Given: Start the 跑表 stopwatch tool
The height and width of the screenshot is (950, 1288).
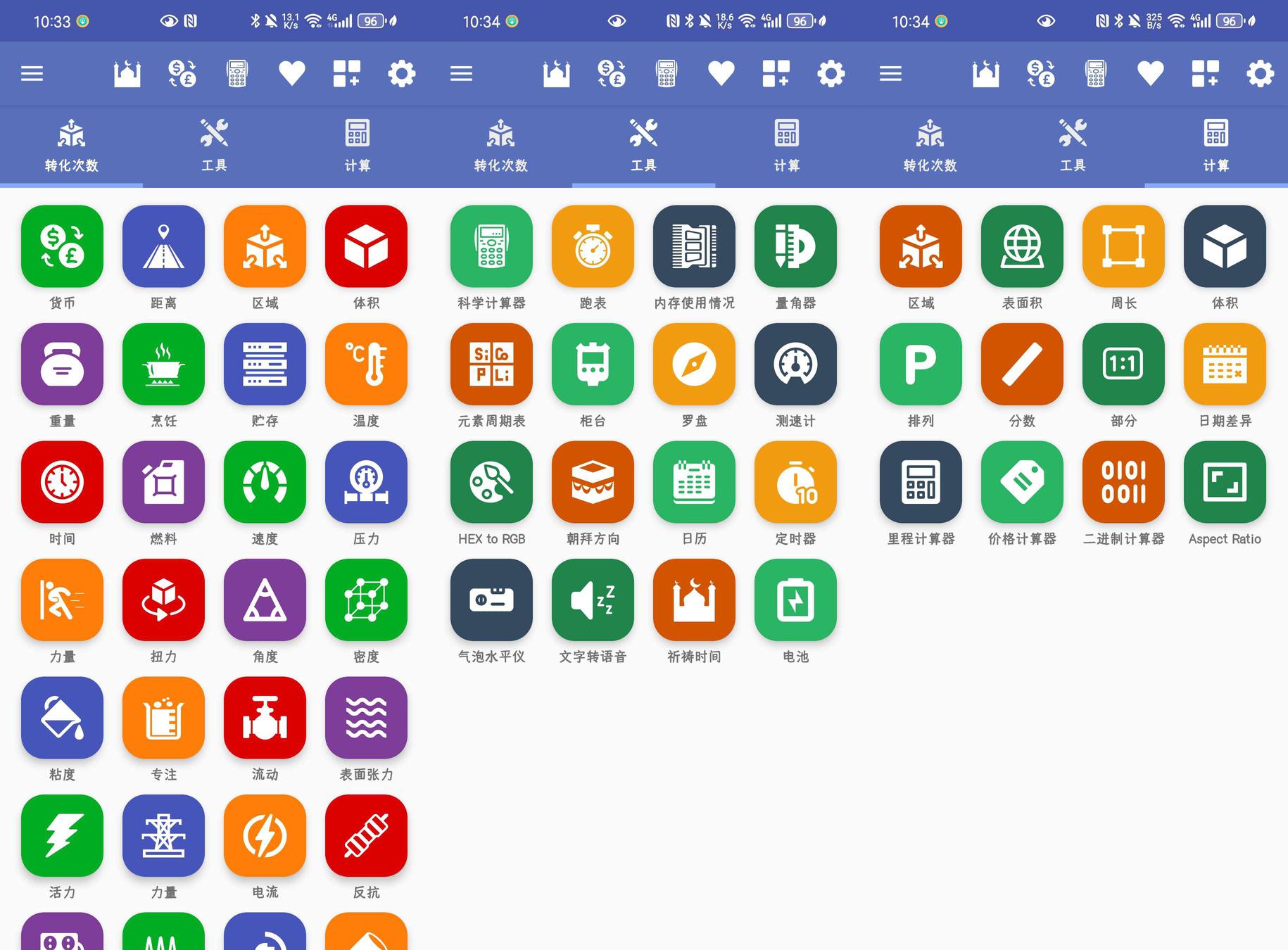Looking at the screenshot, I should tap(593, 246).
